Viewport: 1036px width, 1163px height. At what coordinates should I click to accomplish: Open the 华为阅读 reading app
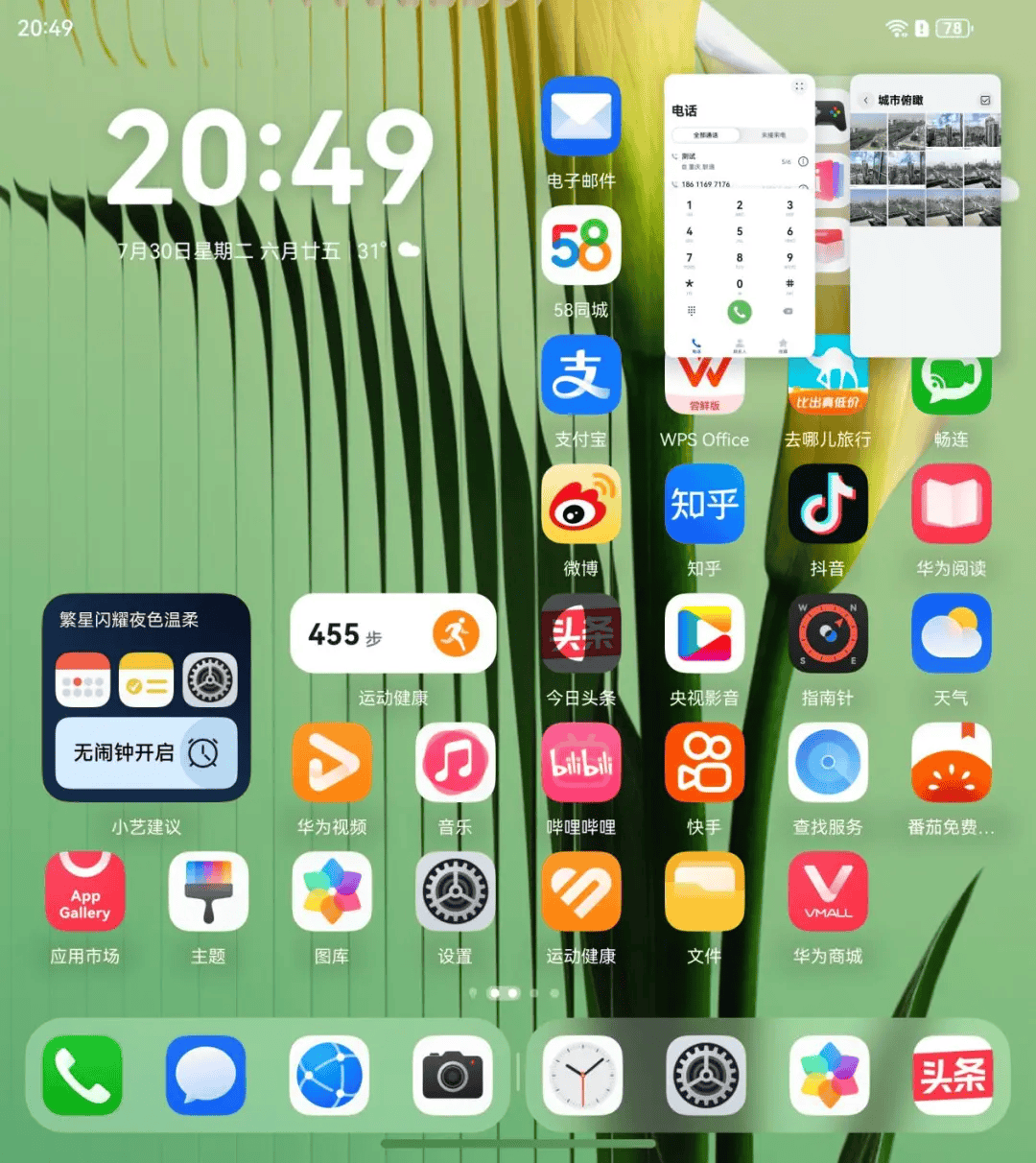[x=951, y=505]
